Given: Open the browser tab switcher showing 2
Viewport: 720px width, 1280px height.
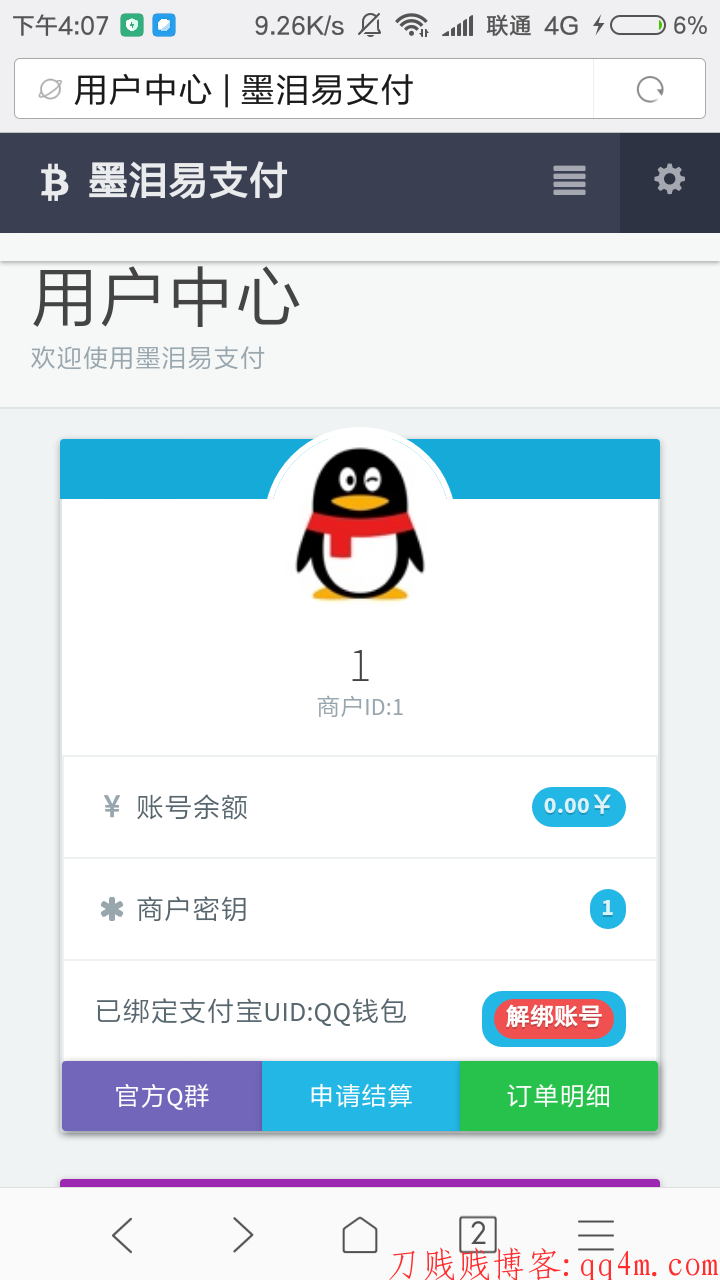Looking at the screenshot, I should click(478, 1235).
